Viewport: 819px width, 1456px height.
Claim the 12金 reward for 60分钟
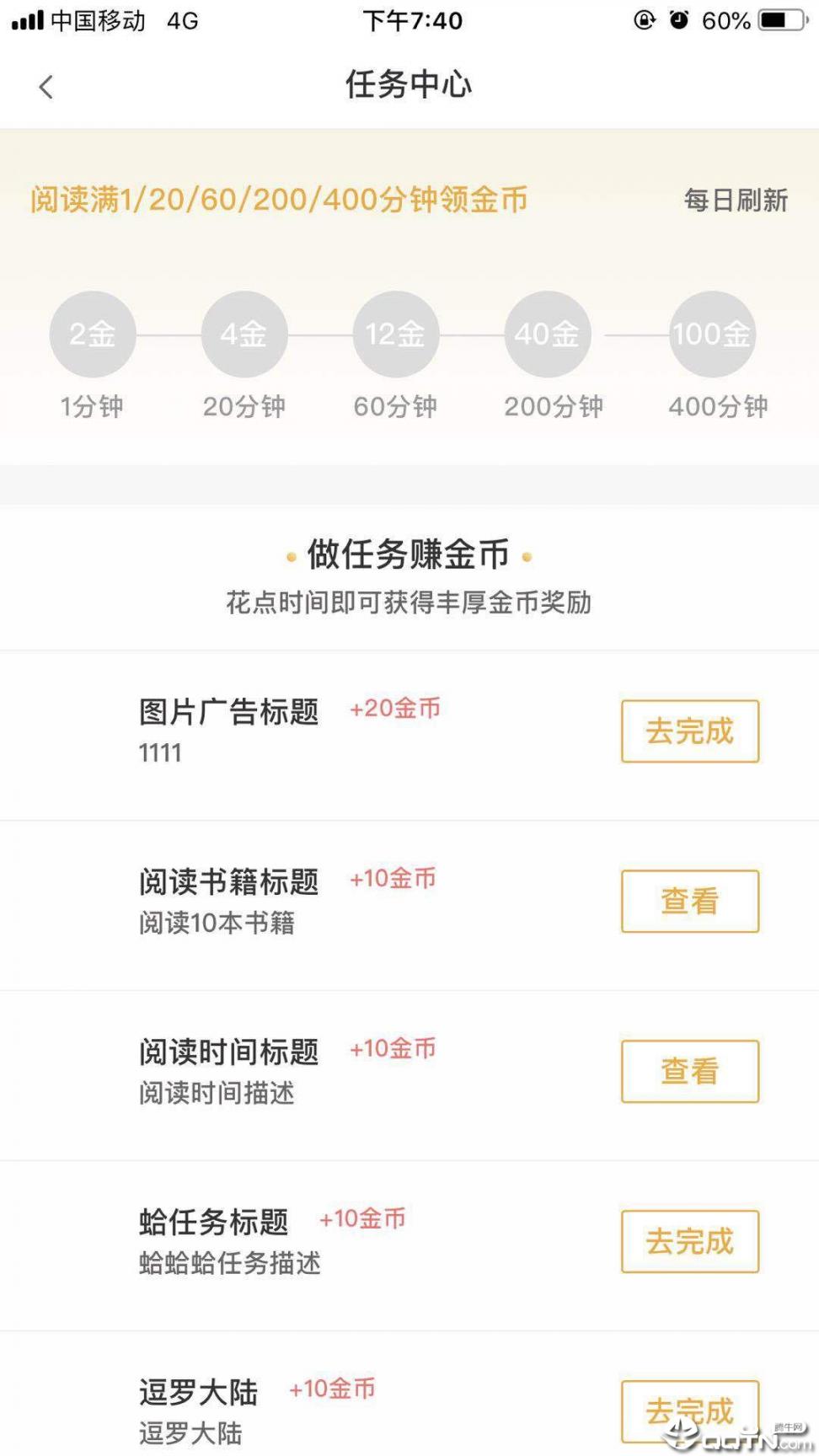395,335
